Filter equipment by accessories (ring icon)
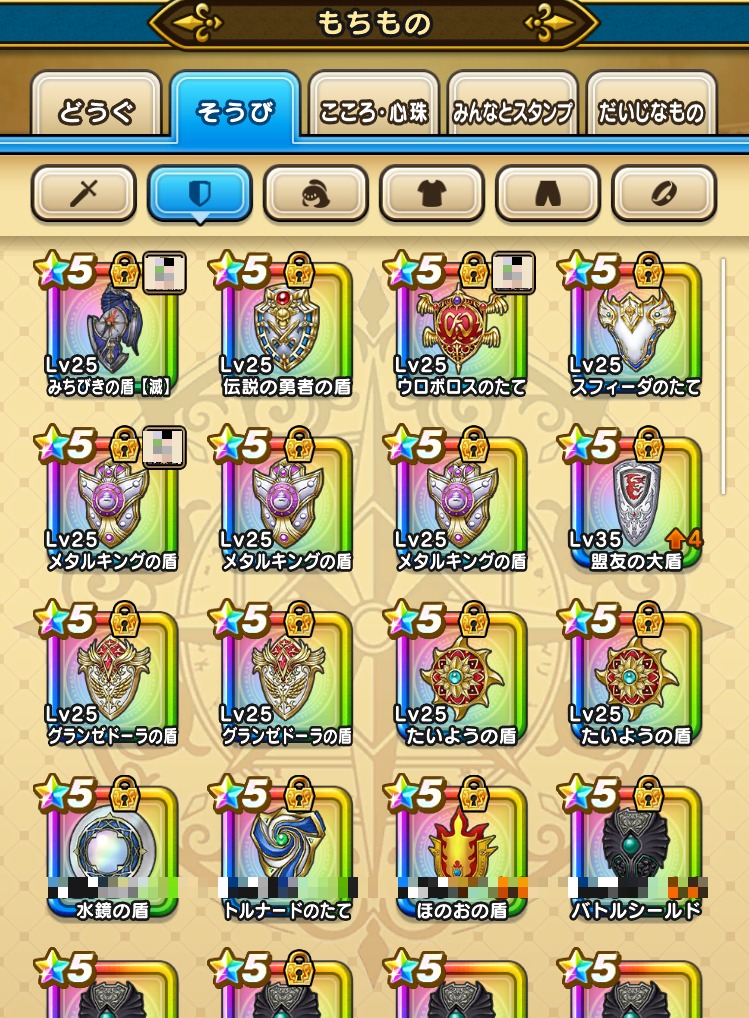 (x=664, y=192)
